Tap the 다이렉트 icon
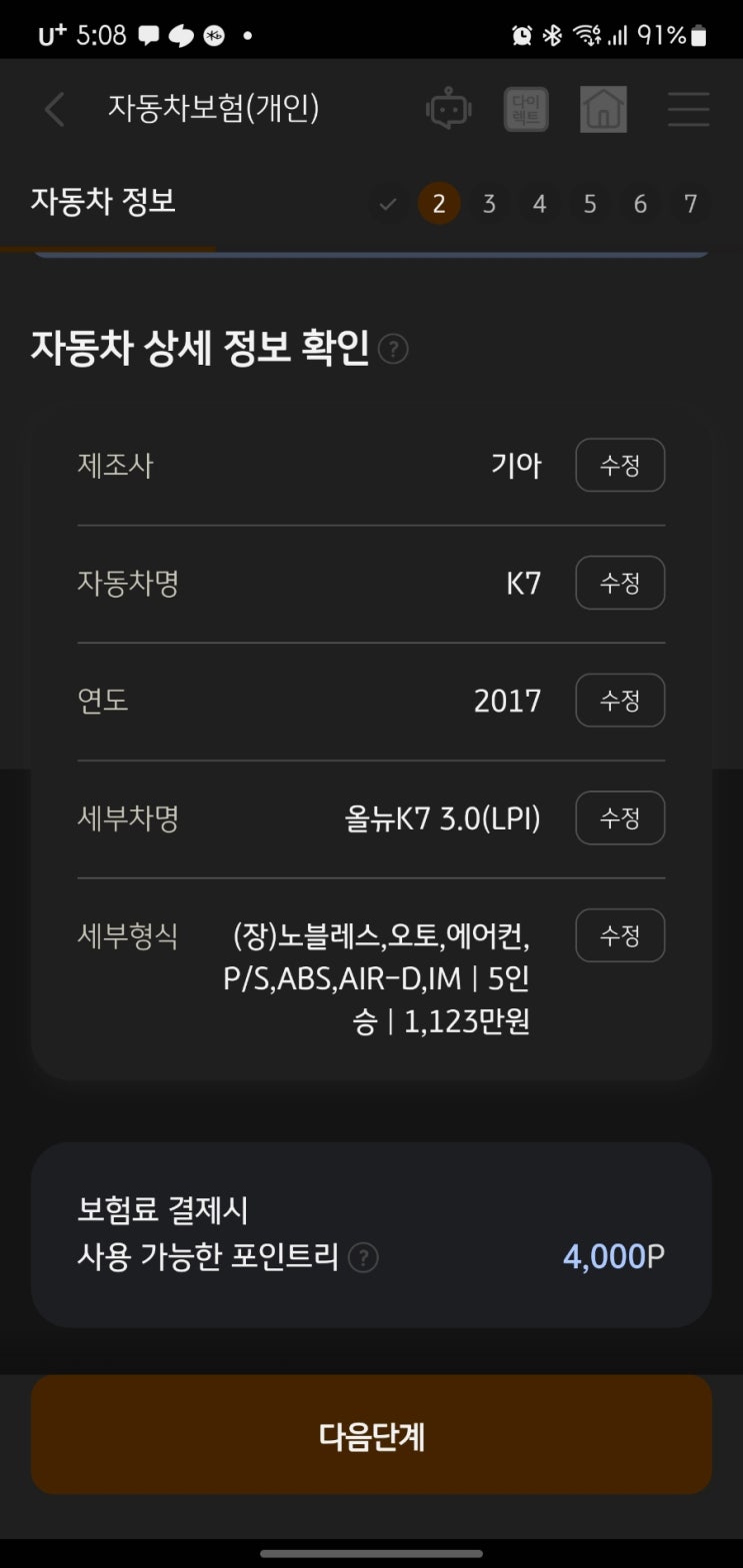The height and width of the screenshot is (1568, 743). pos(526,109)
